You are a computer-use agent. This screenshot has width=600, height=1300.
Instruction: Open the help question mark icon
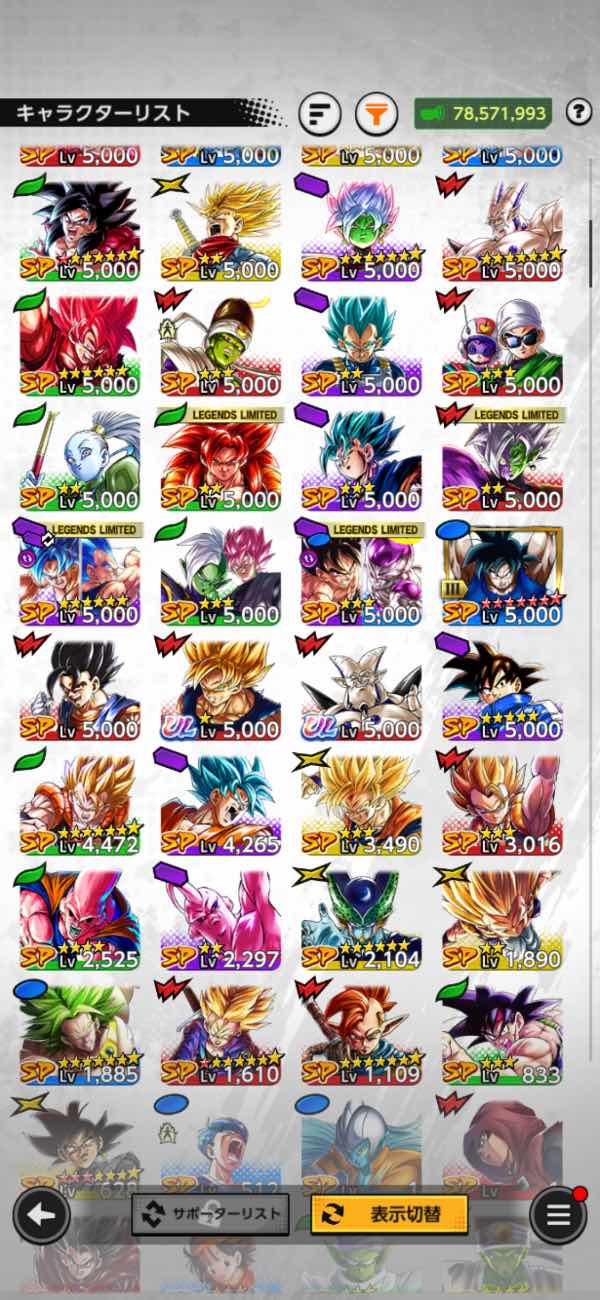(x=578, y=112)
